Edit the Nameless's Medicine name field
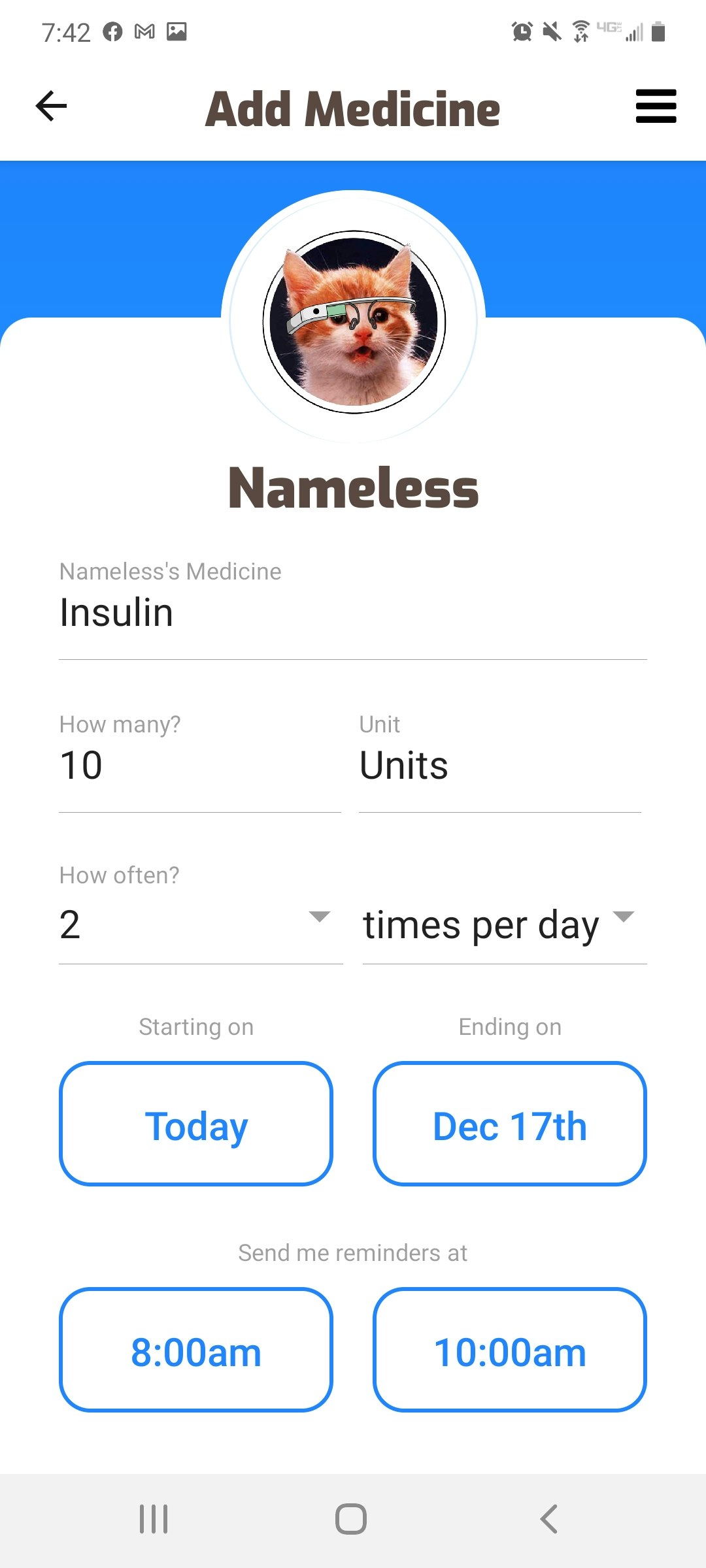 [x=353, y=614]
